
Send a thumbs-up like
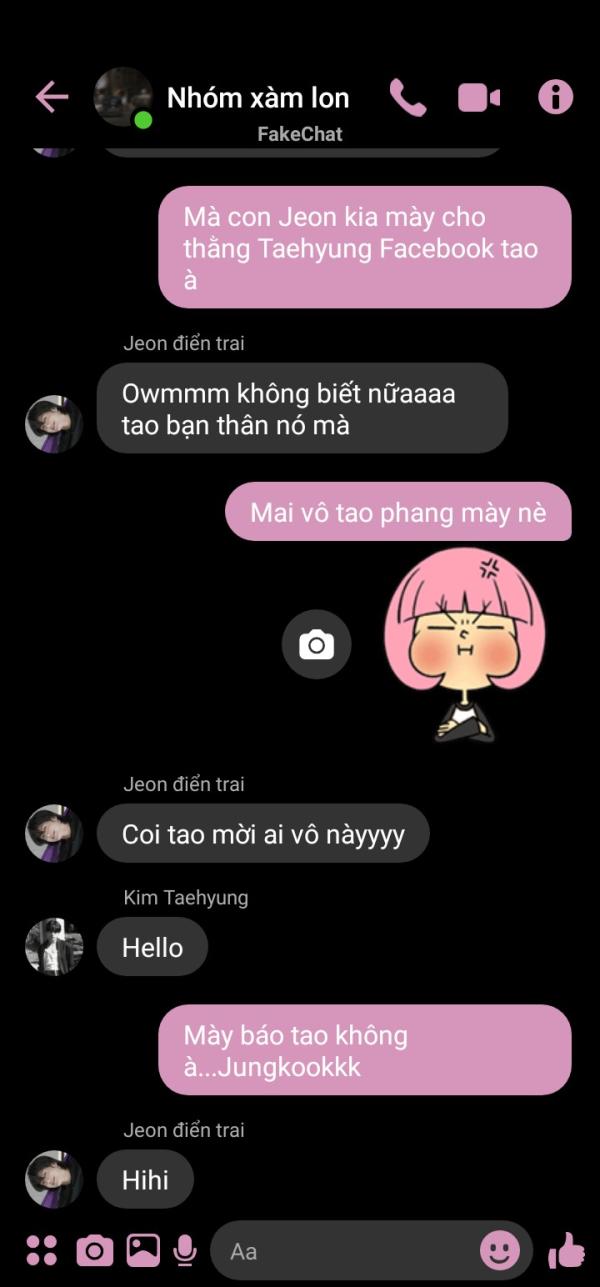click(x=566, y=1250)
